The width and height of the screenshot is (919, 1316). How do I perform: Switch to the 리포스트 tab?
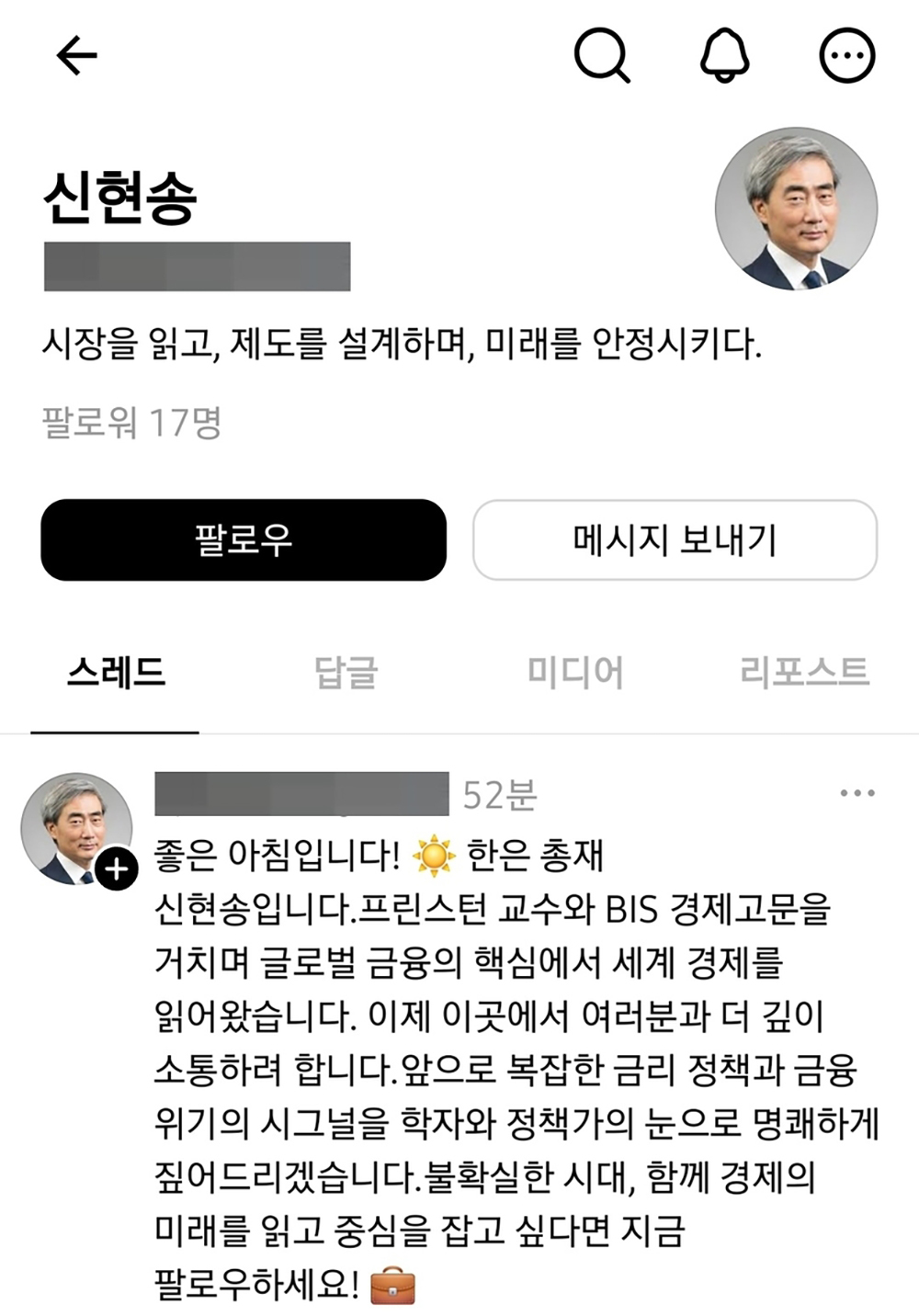click(804, 673)
